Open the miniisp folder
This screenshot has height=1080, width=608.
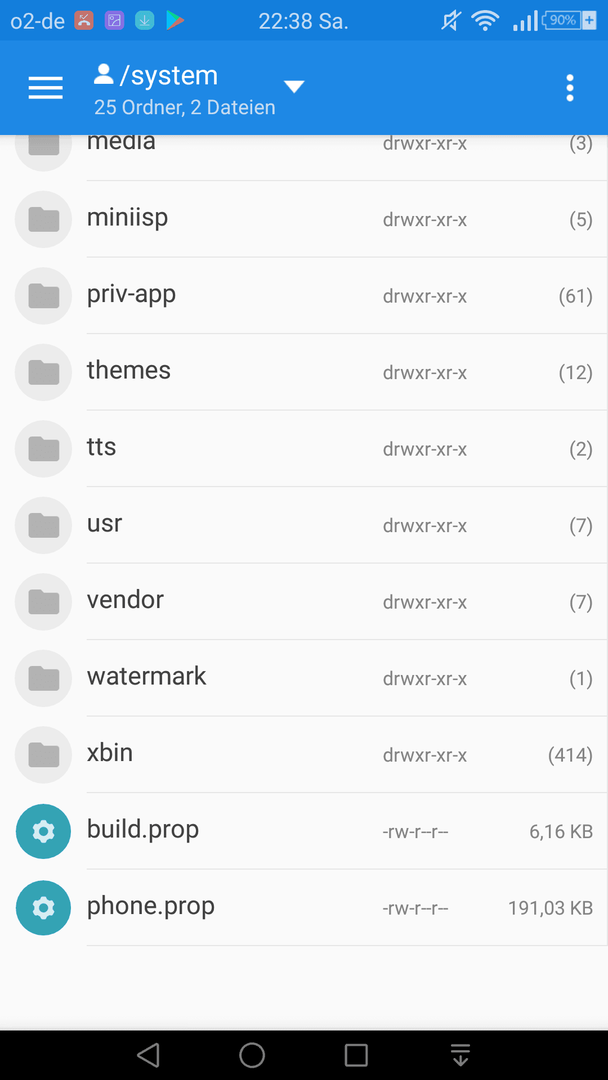(304, 220)
